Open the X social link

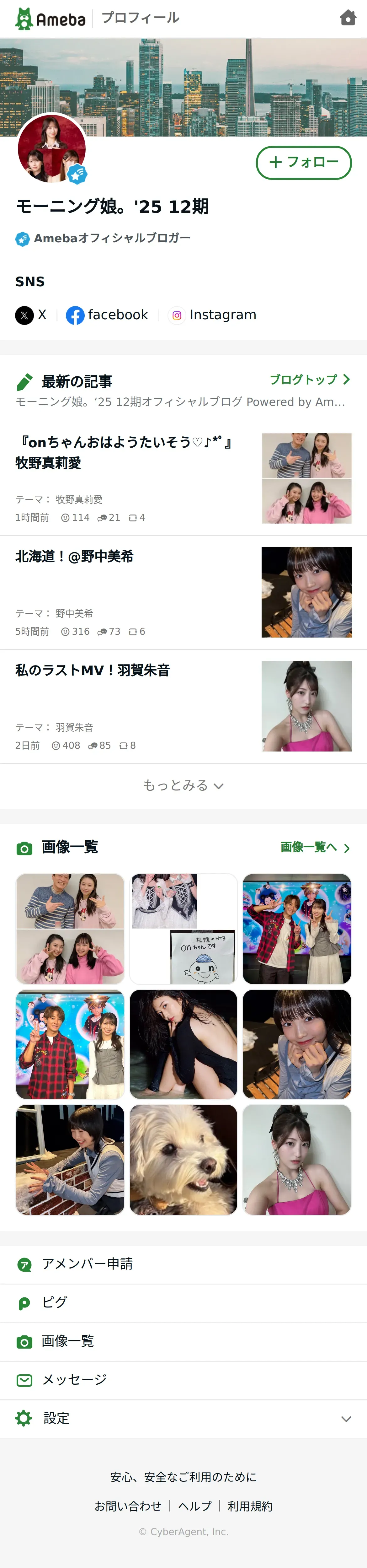[x=31, y=315]
